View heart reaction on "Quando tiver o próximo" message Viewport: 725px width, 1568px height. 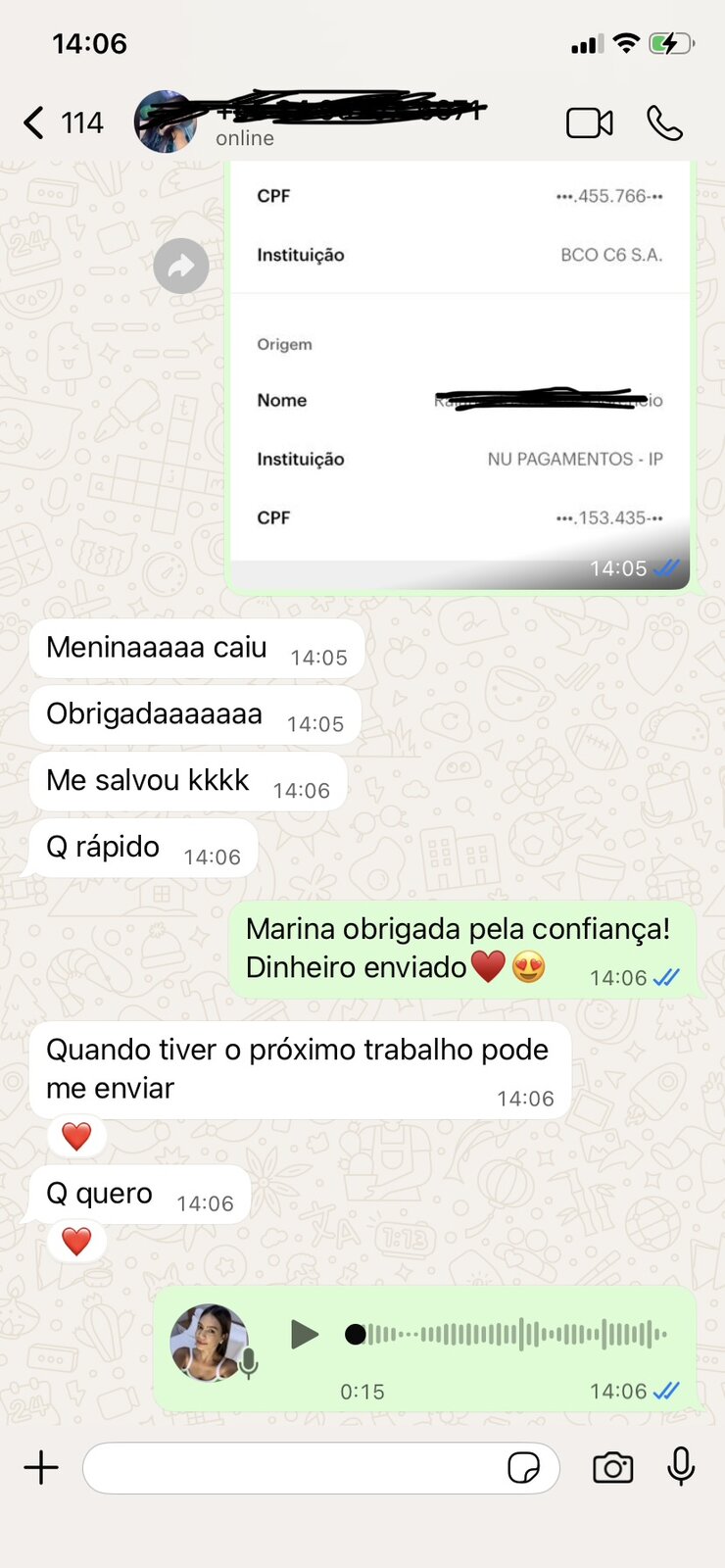point(76,1137)
